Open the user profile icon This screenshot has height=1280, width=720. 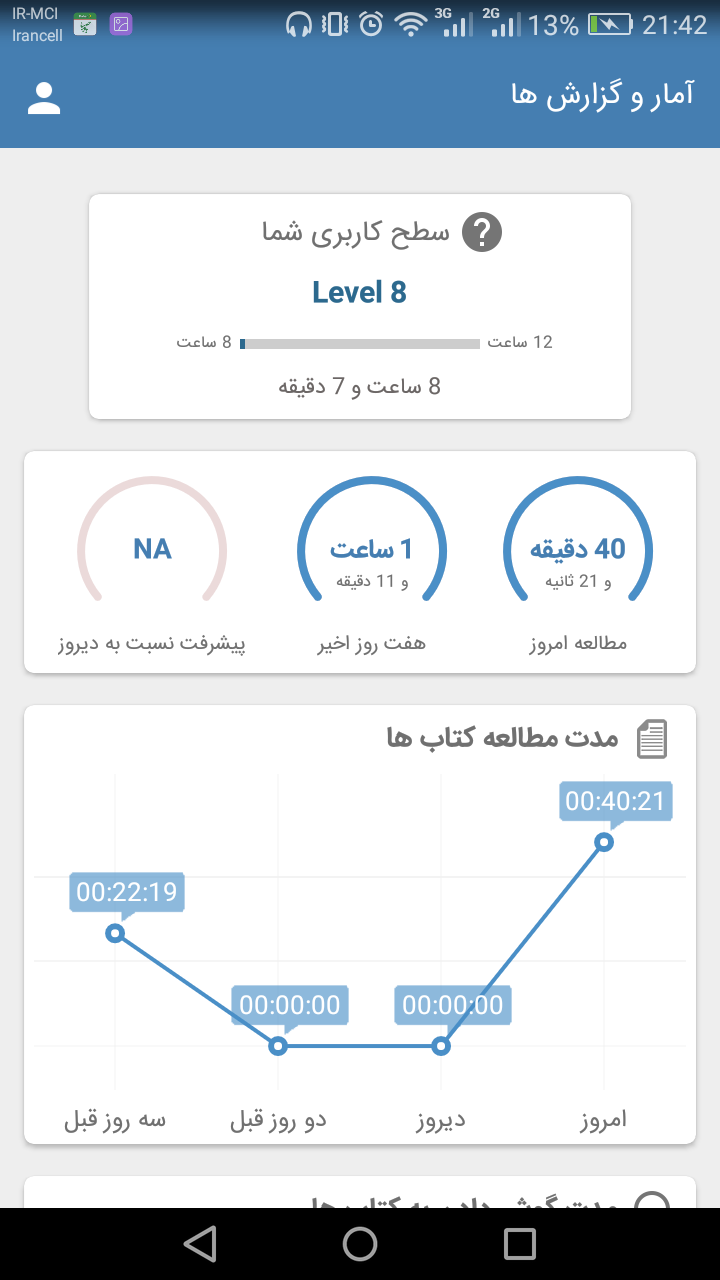[x=44, y=98]
